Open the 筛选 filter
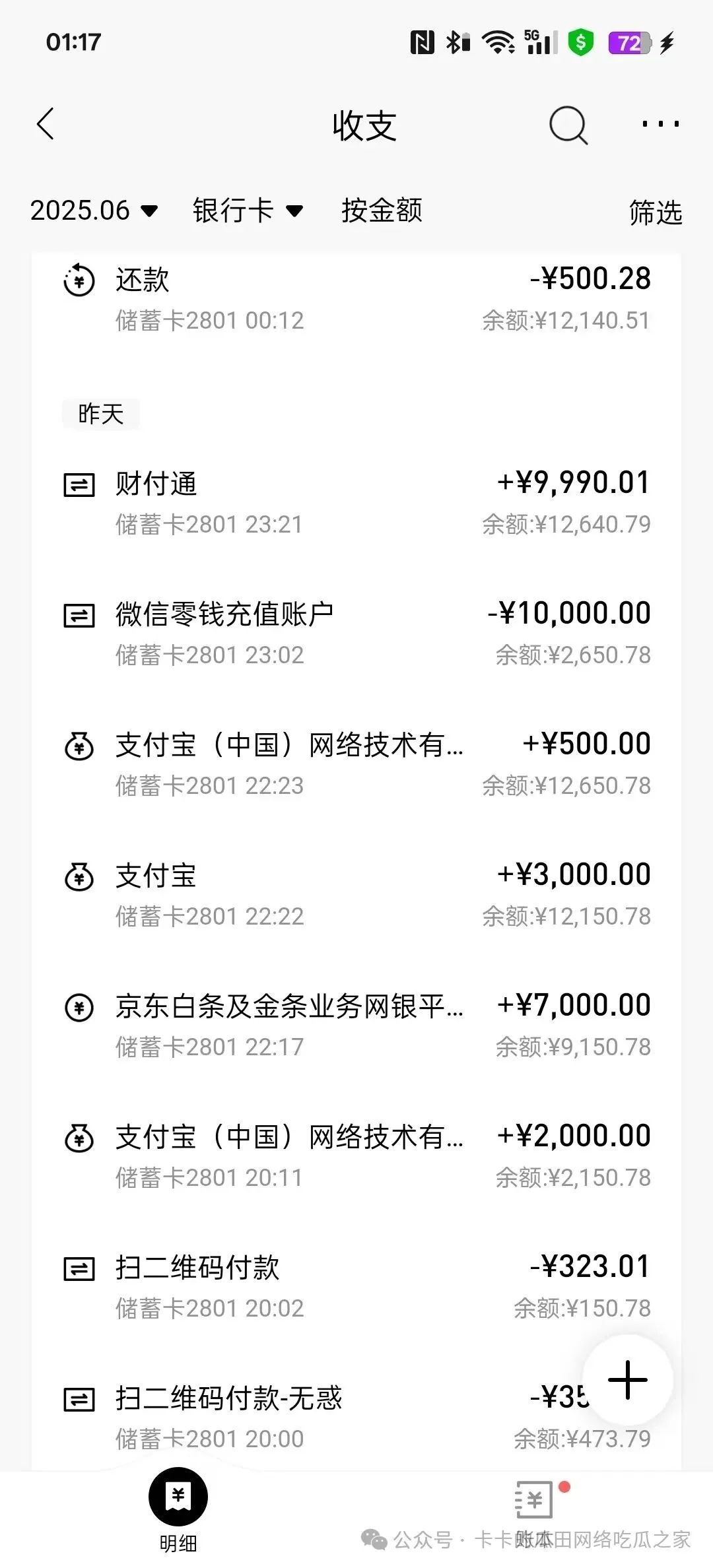 coord(655,212)
